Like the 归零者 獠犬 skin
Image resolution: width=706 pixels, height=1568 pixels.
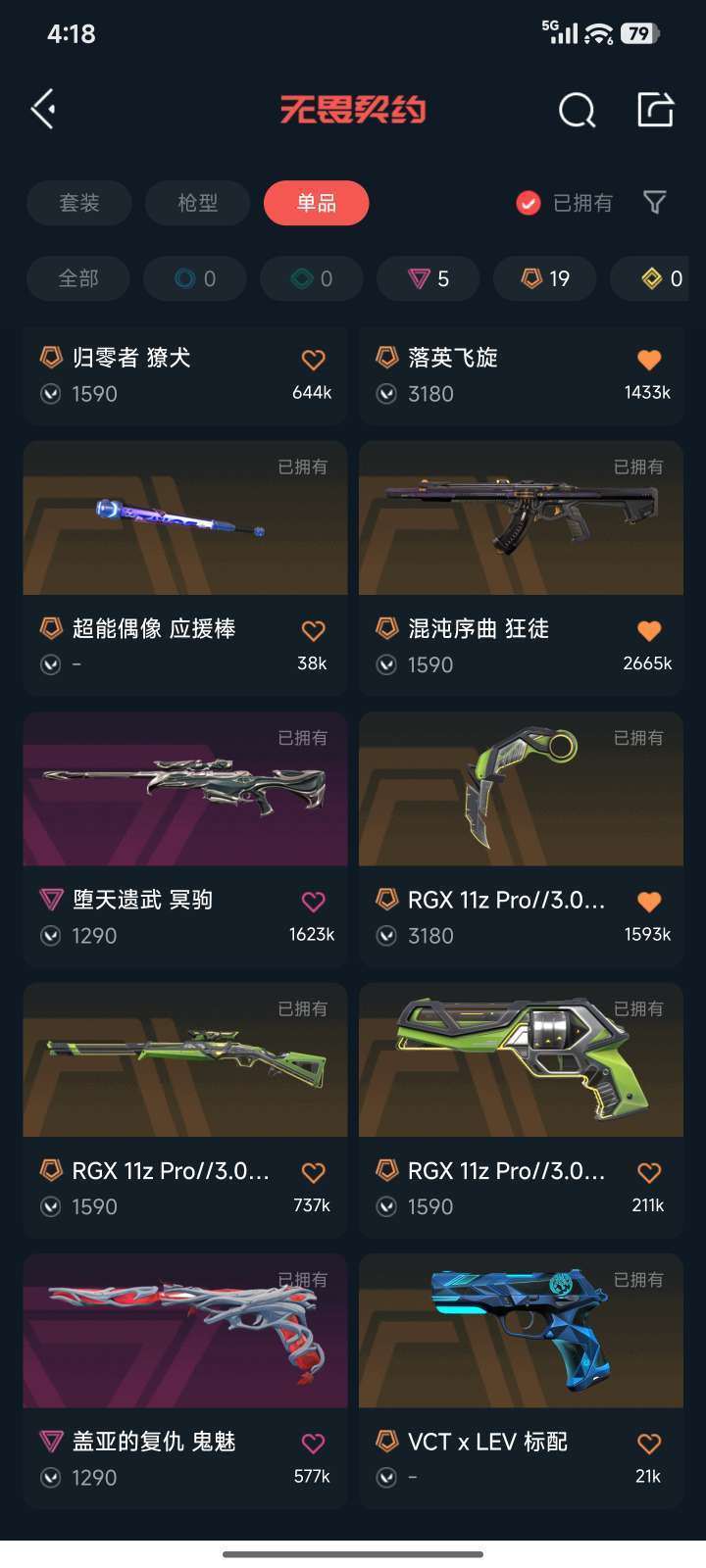pyautogui.click(x=313, y=360)
